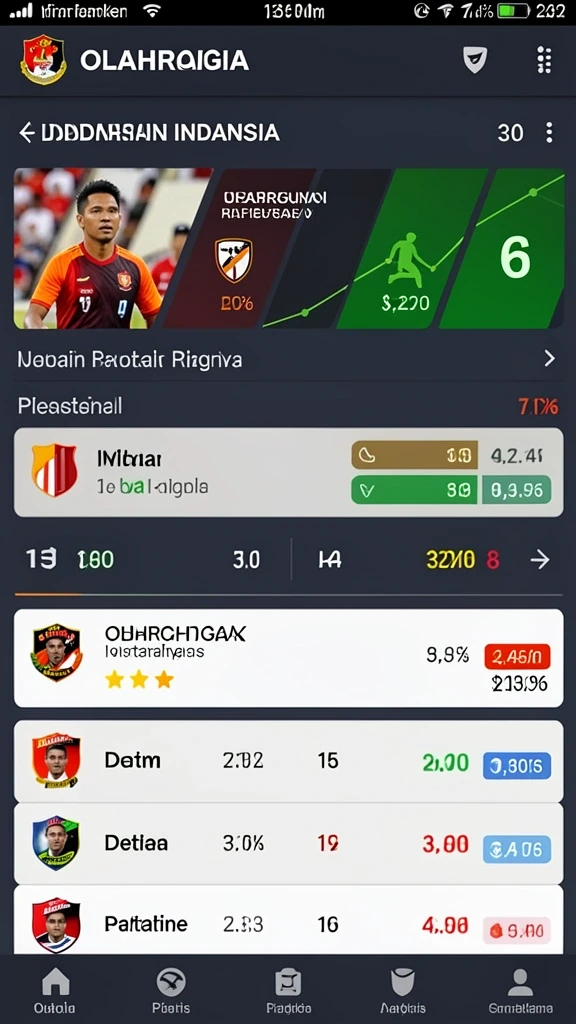The height and width of the screenshot is (1024, 576).
Task: Tap the arrow after 32/10 8
Action: click(540, 560)
